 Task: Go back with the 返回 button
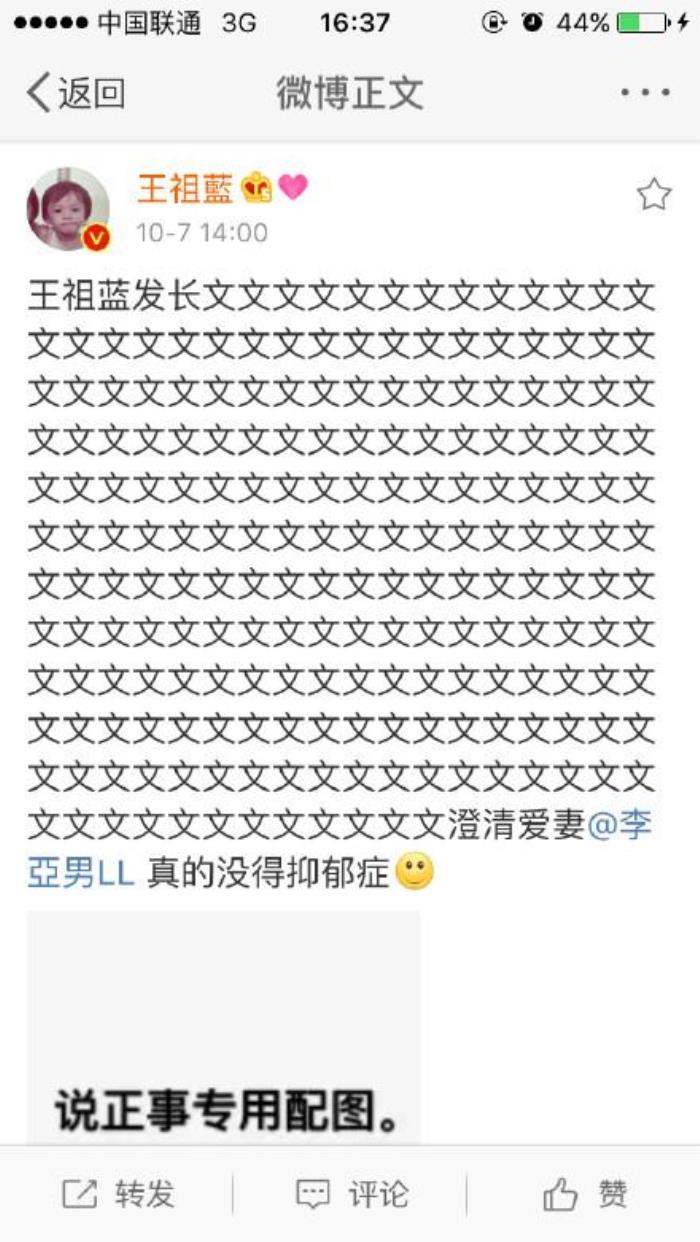[76, 93]
